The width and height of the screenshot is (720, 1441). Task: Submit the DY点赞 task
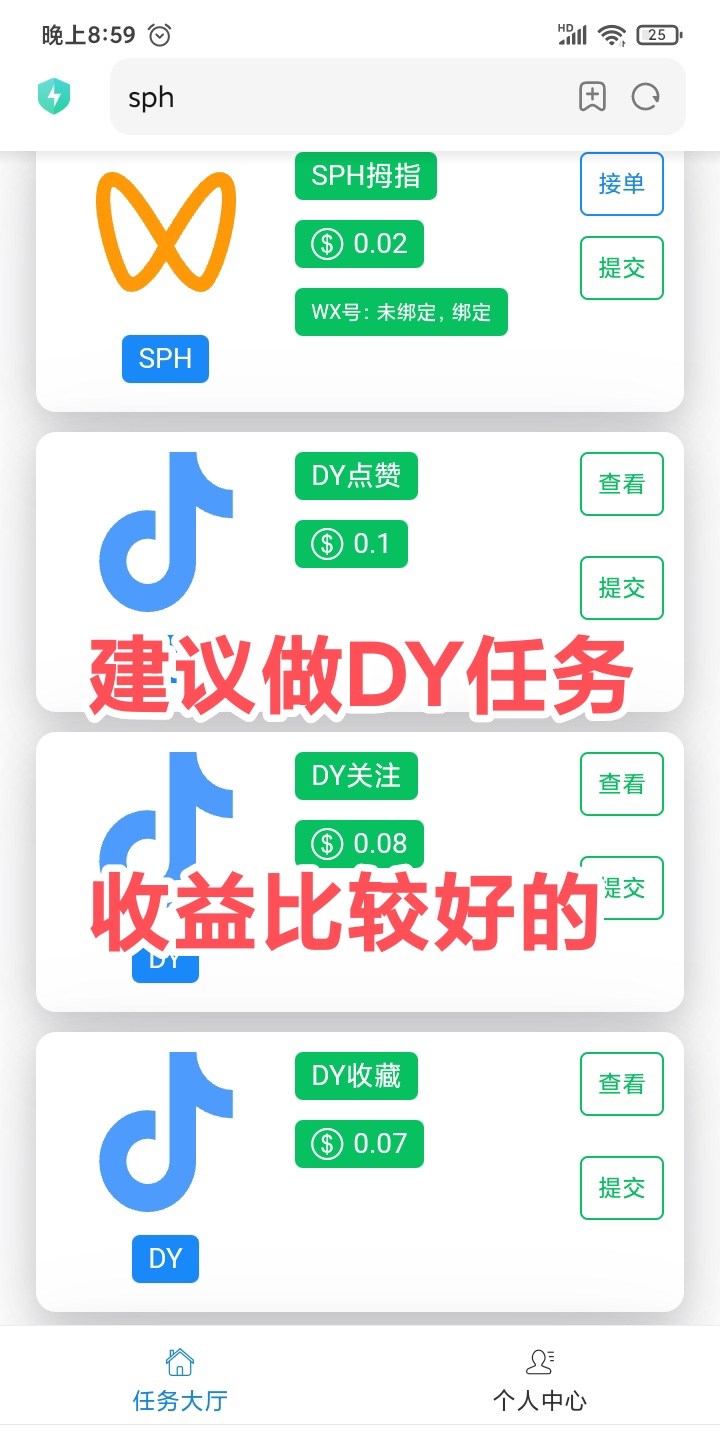click(621, 588)
